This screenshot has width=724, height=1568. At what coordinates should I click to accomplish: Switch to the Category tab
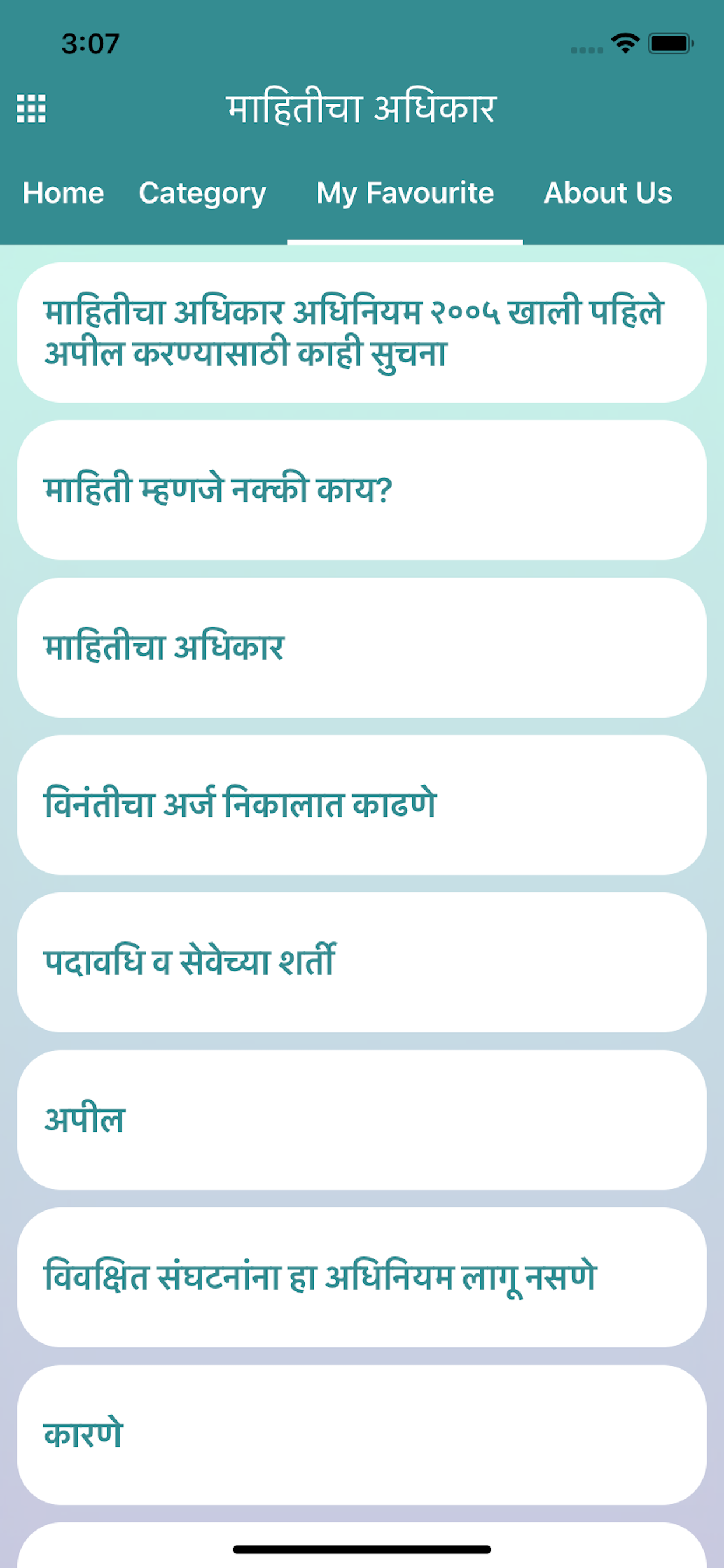coord(203,194)
